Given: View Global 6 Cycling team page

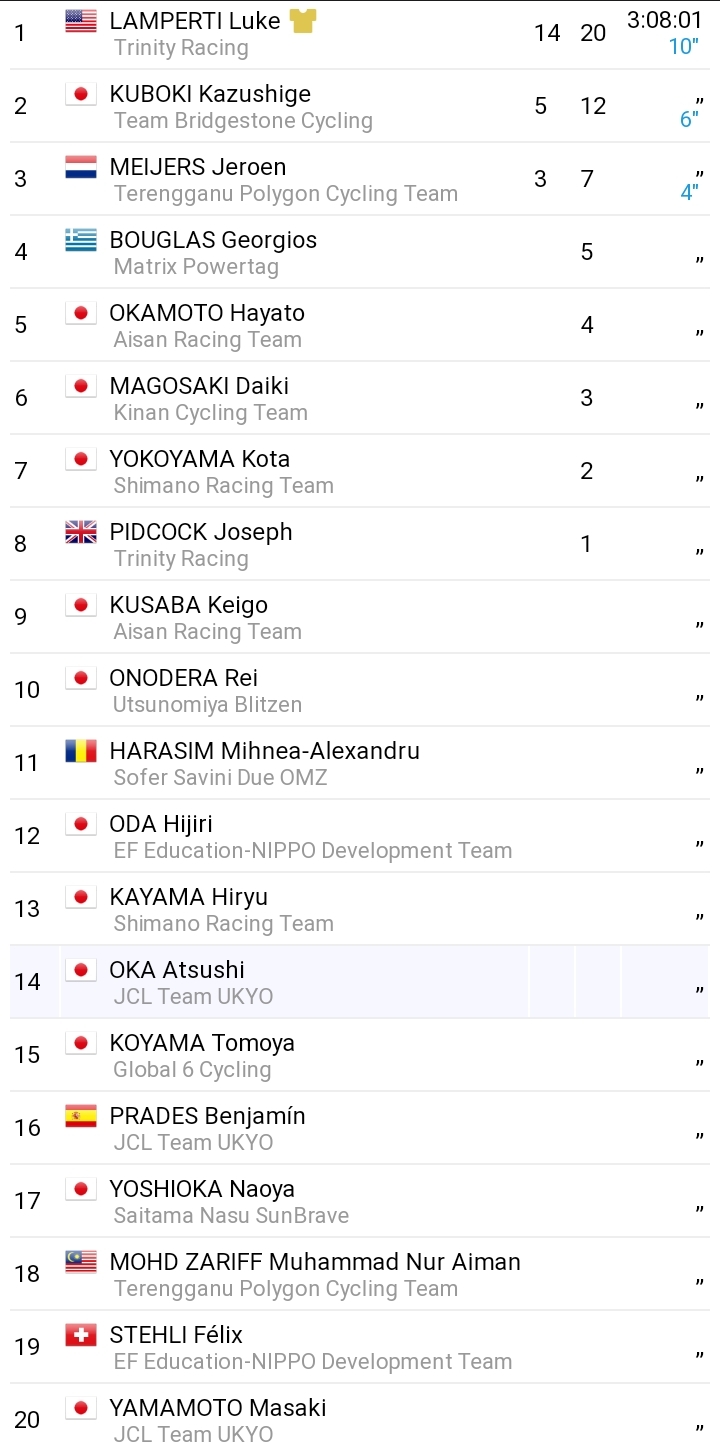Looking at the screenshot, I should (192, 1070).
